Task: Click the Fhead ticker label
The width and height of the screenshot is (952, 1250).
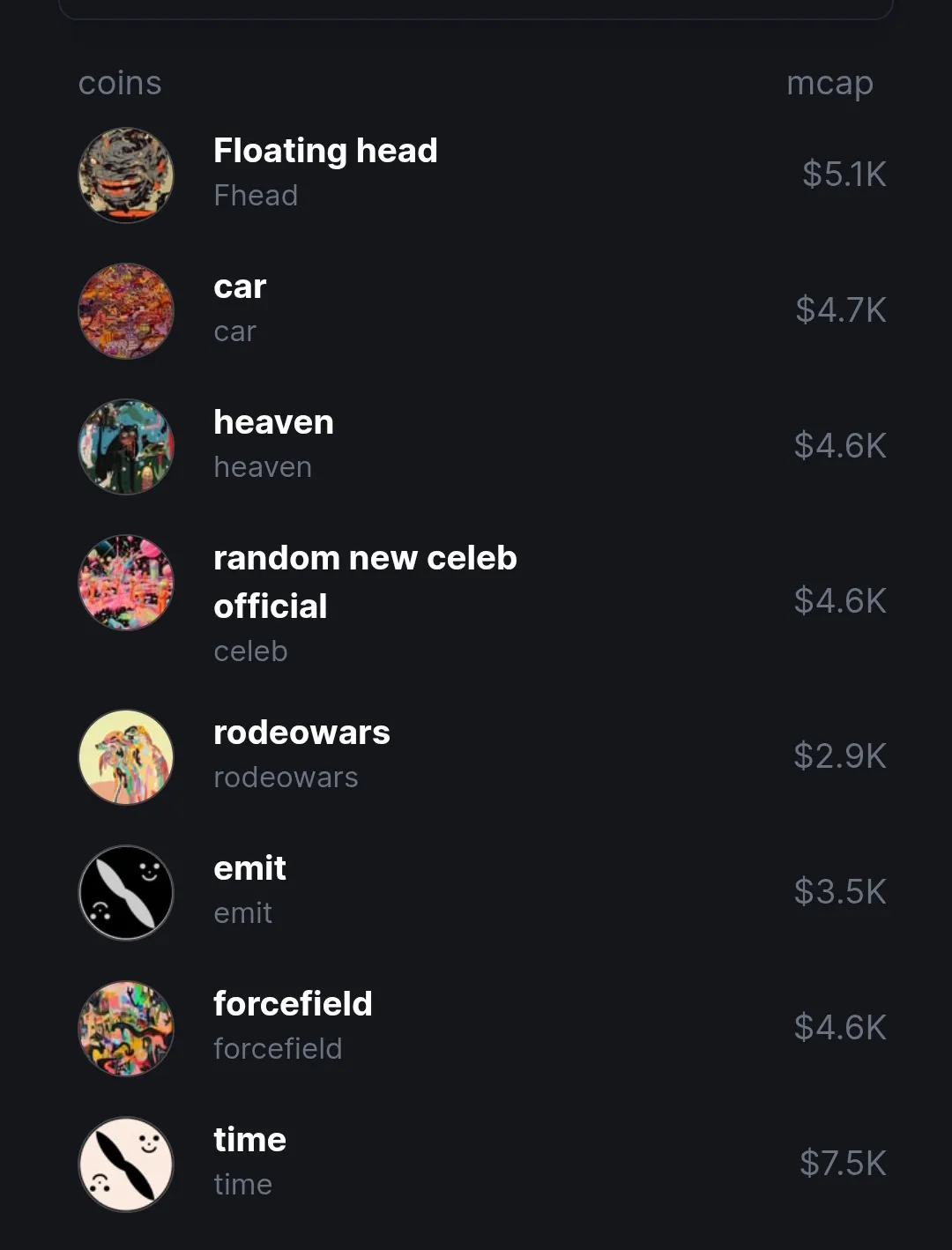Action: point(256,195)
